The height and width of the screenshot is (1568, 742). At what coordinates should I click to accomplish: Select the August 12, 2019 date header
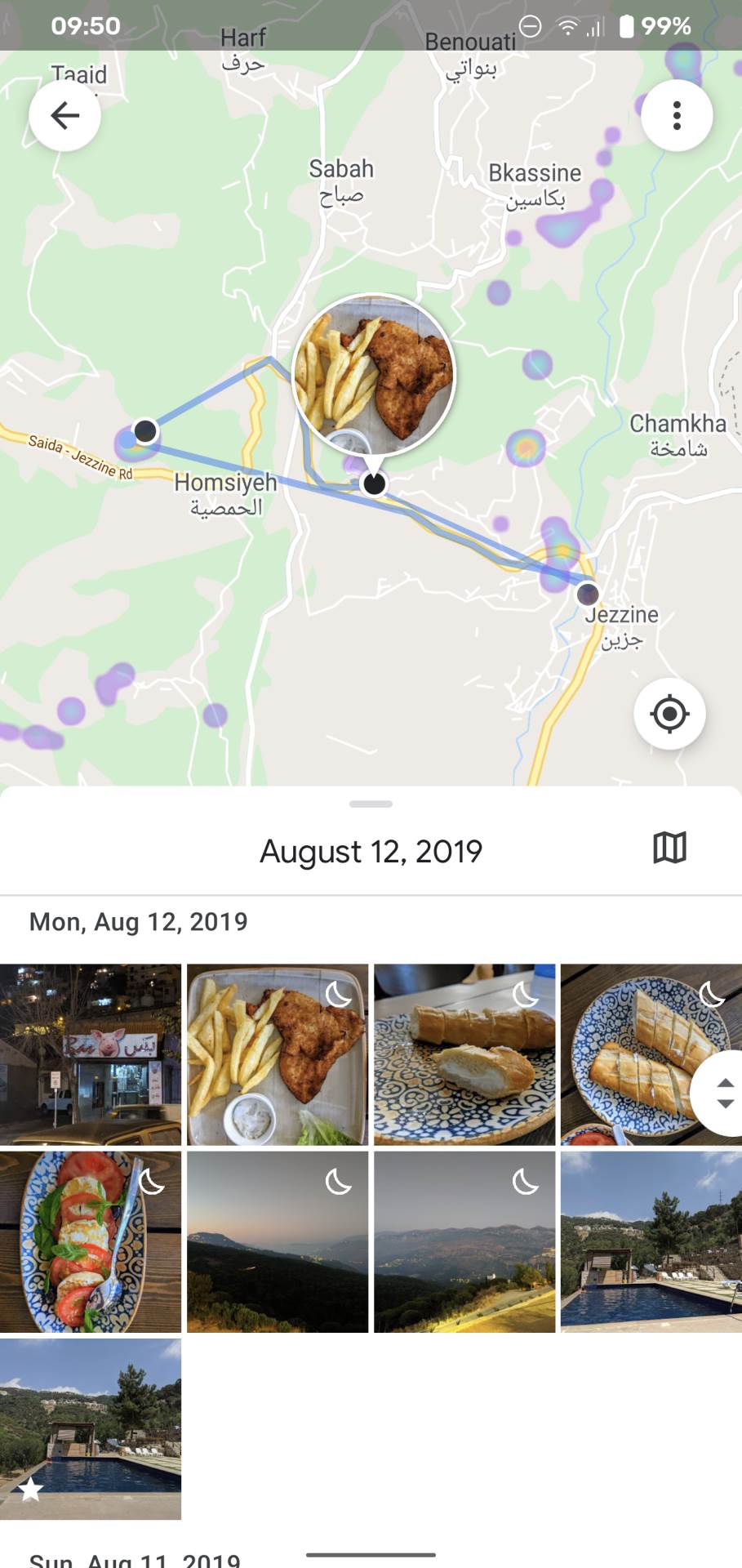370,850
